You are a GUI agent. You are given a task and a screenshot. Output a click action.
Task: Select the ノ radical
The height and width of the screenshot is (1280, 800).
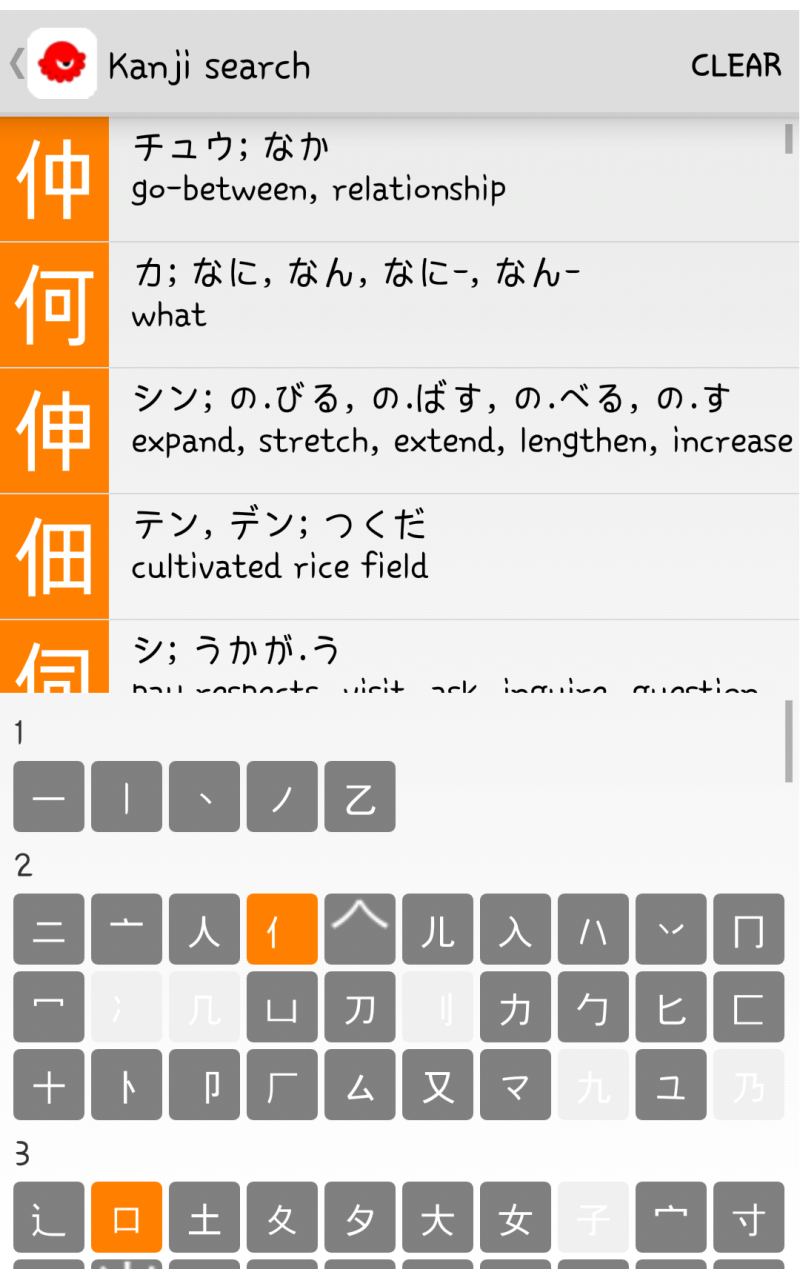[x=281, y=797]
